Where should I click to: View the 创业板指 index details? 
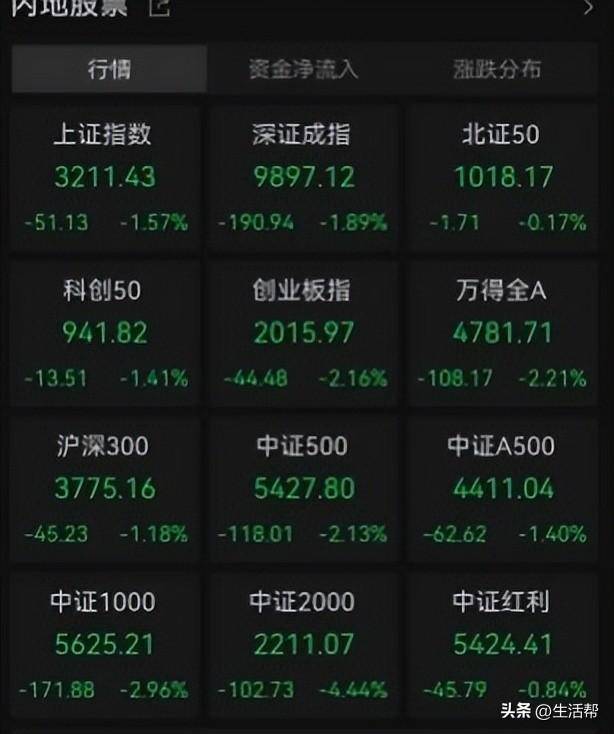pyautogui.click(x=303, y=333)
